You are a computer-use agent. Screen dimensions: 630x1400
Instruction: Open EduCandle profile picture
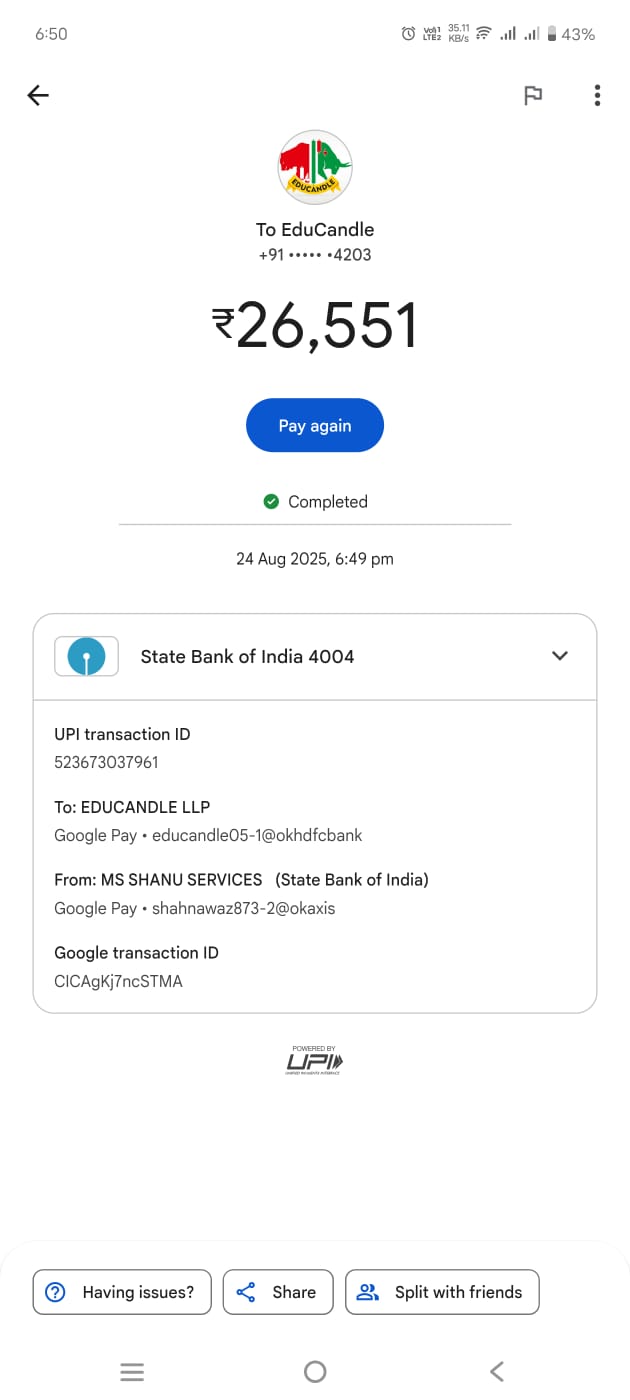point(314,166)
